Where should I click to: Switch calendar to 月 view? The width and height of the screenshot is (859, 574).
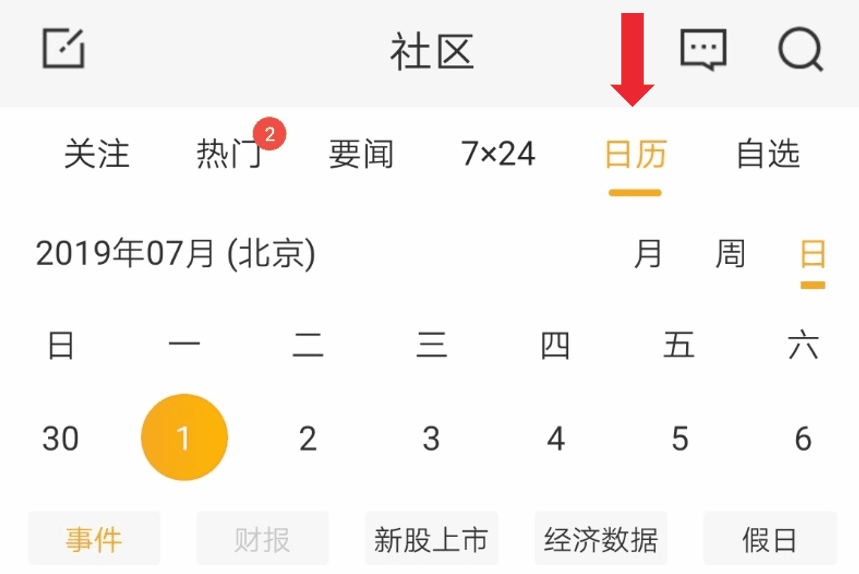tap(648, 254)
